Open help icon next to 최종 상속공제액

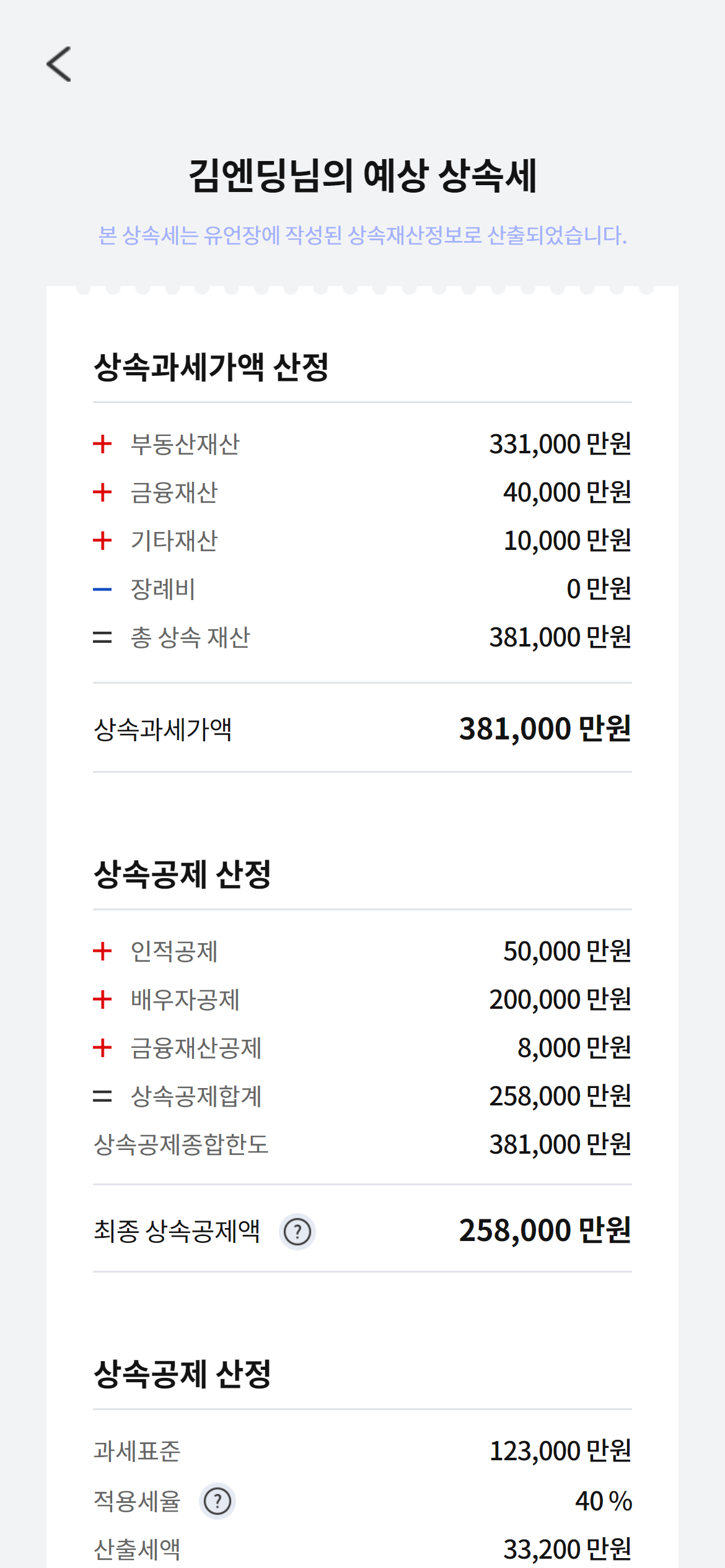point(297,1231)
